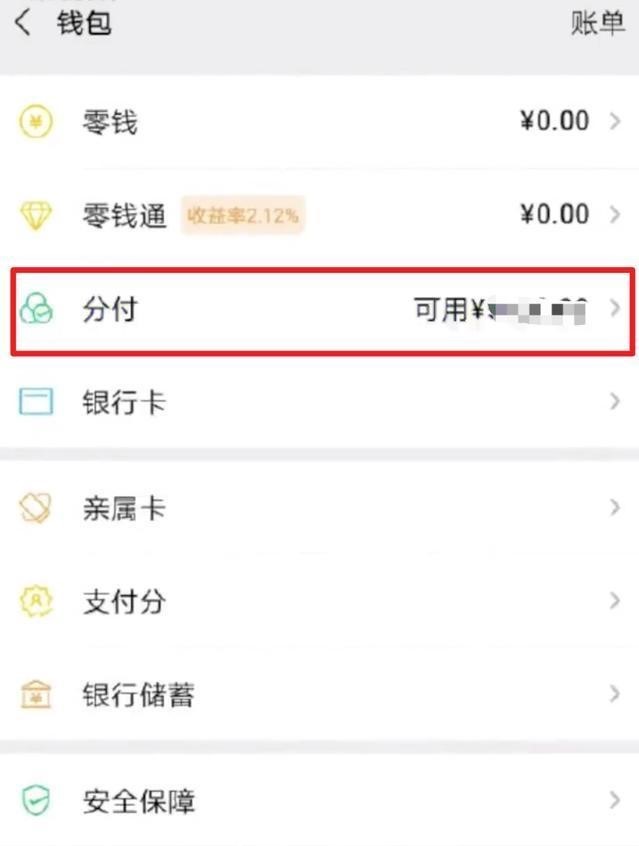
Task: Open 账单 in the top bar
Action: click(597, 24)
